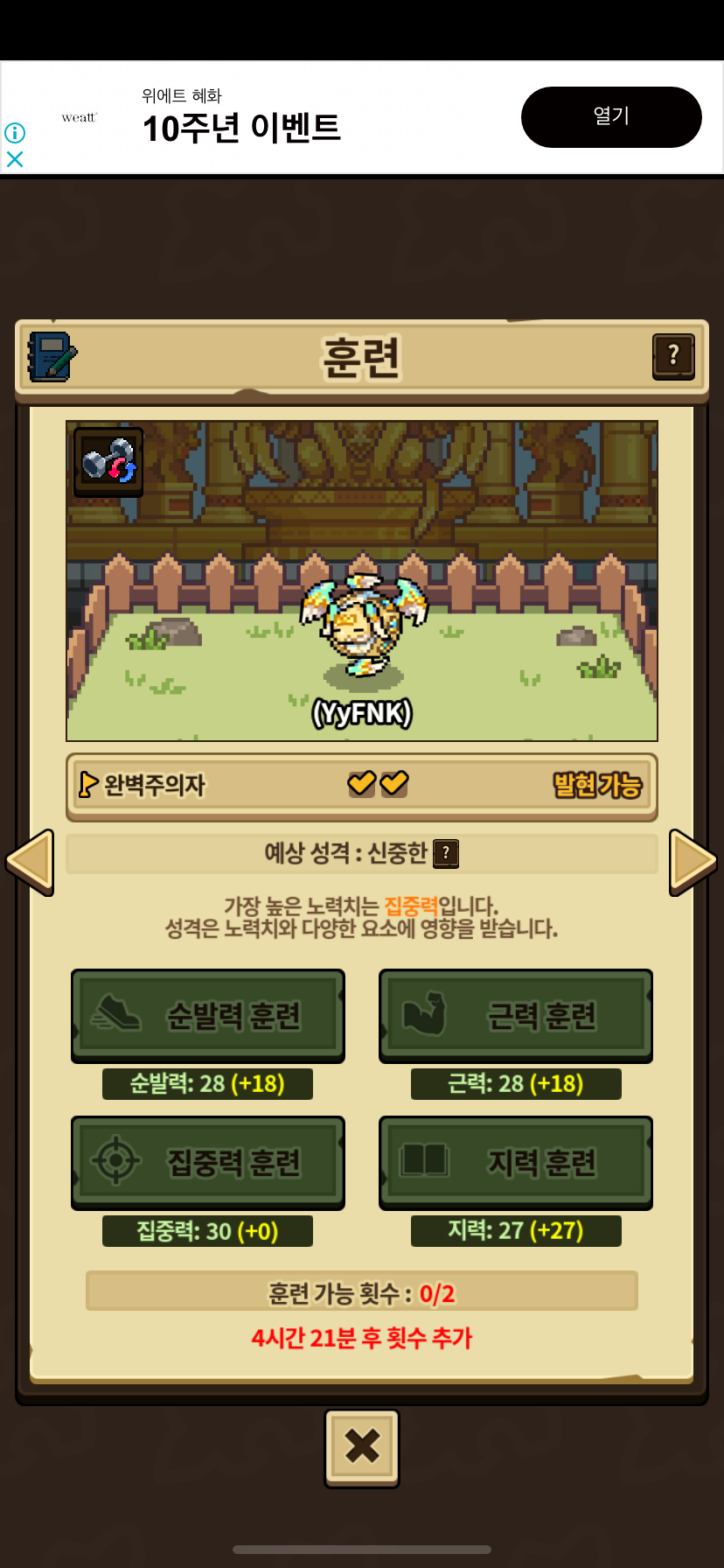Close the training window
The height and width of the screenshot is (1568, 724).
click(362, 1447)
